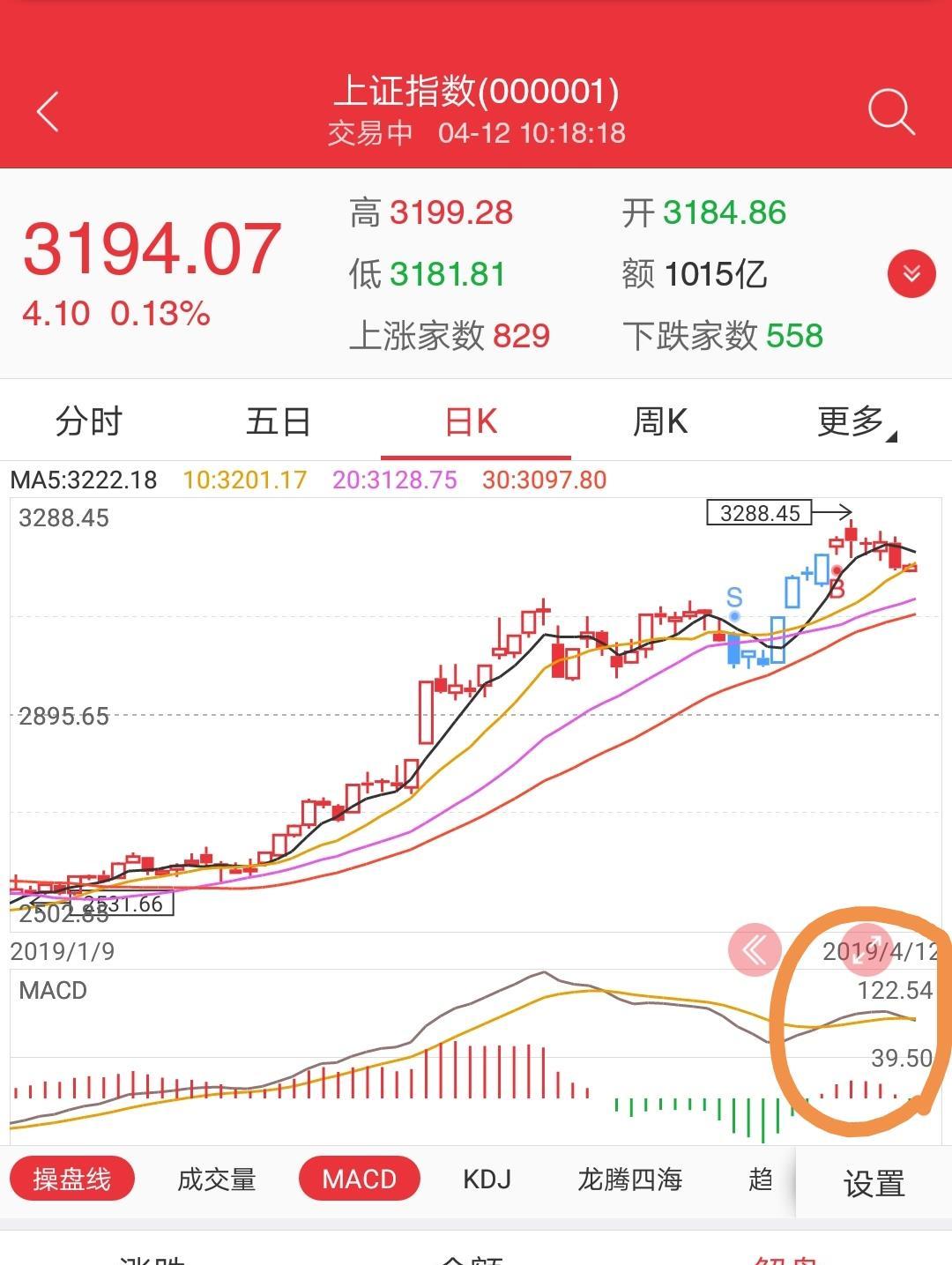The width and height of the screenshot is (952, 1265).
Task: Open stock search with the magnifier icon
Action: pos(894,110)
